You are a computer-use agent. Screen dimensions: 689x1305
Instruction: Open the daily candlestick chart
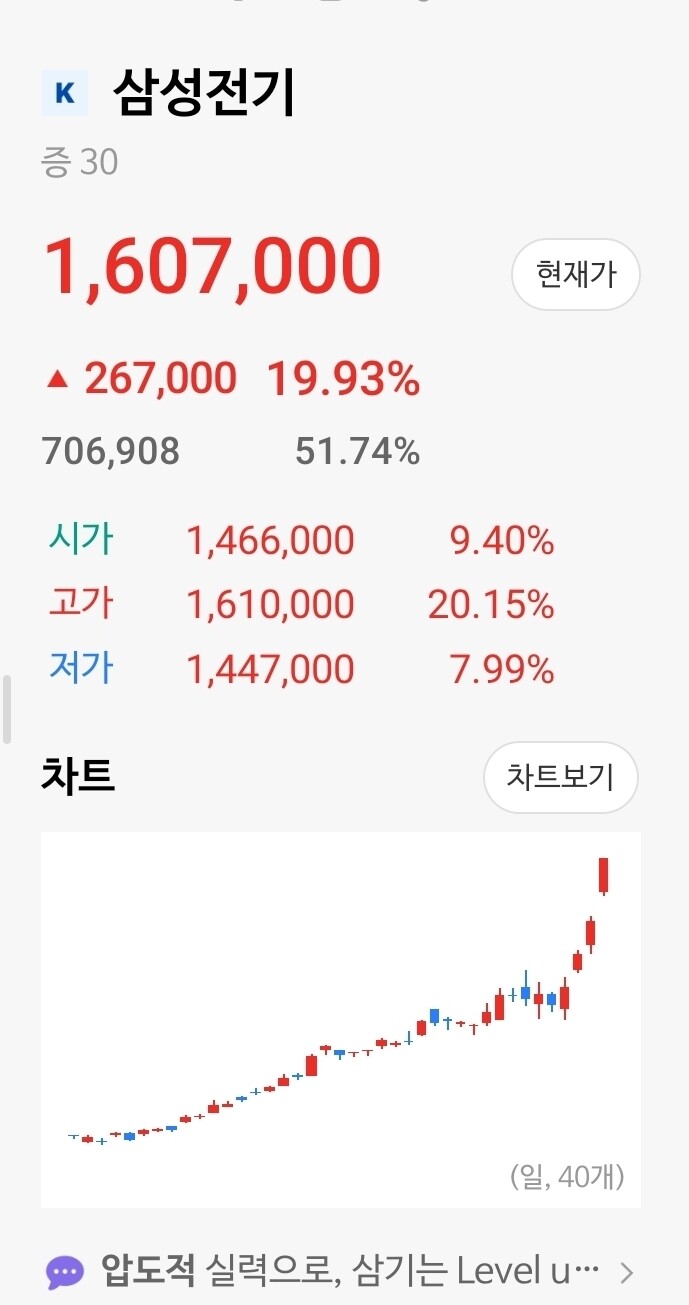341,1019
